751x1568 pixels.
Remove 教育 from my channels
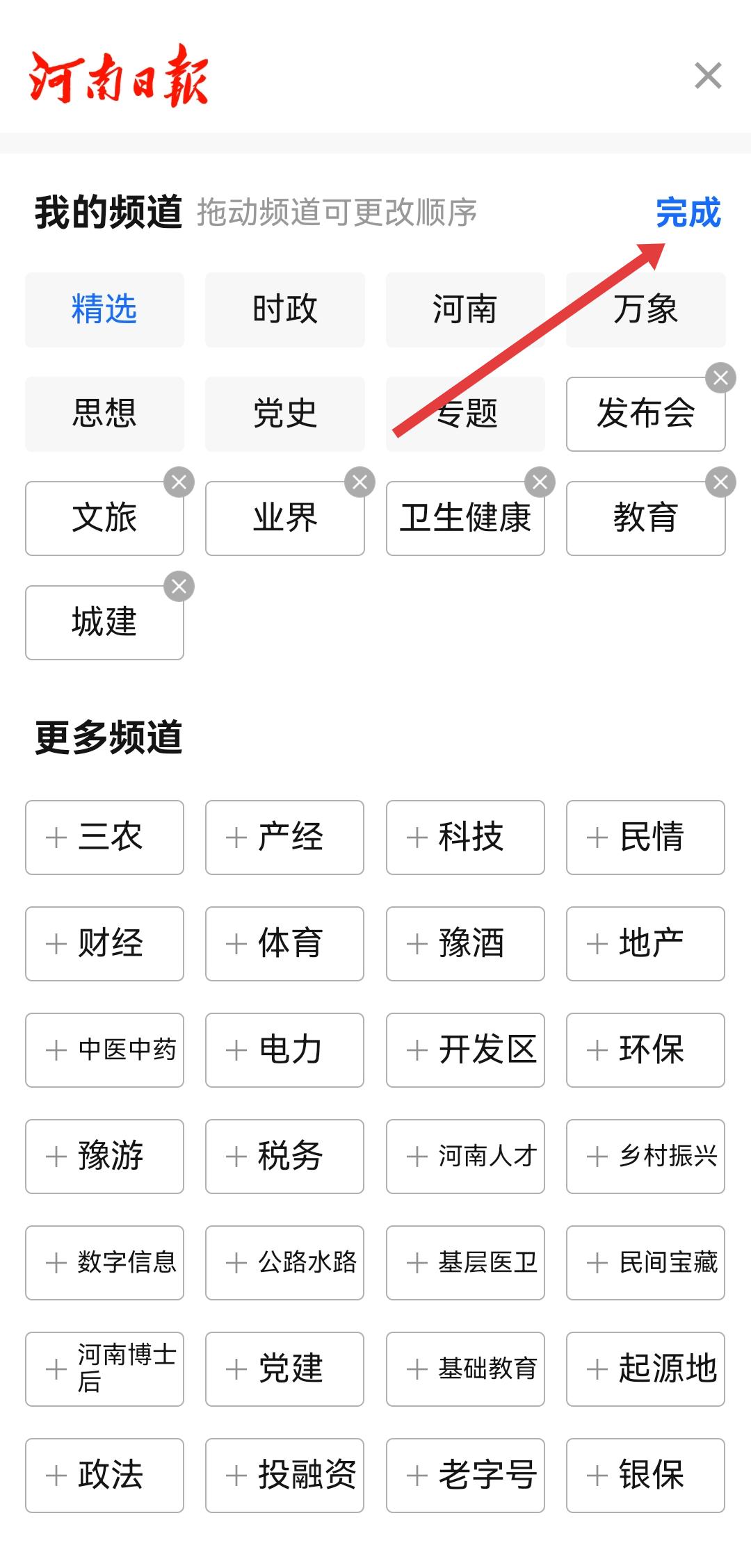(720, 482)
